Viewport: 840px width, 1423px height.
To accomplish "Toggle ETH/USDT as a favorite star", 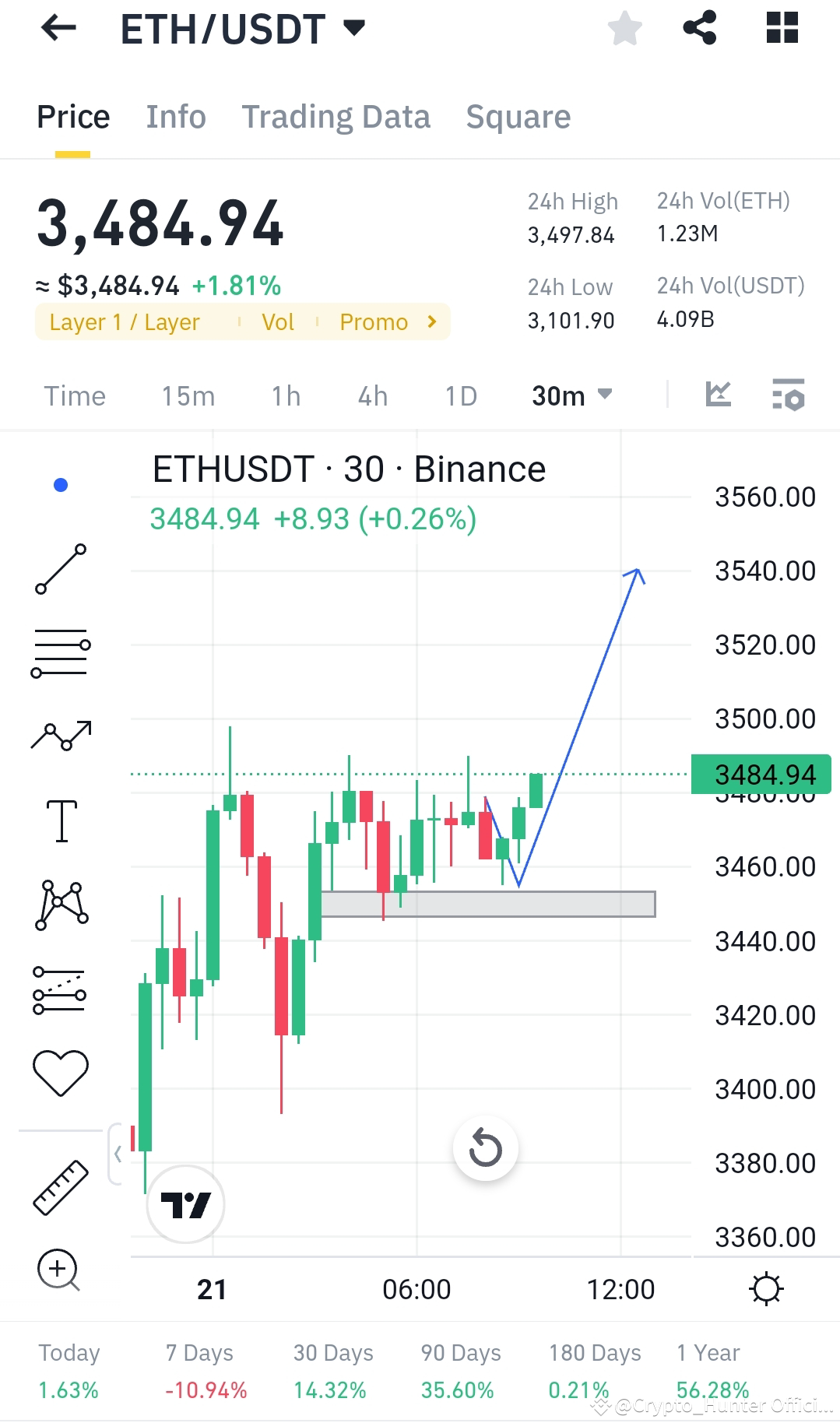I will 625,28.
